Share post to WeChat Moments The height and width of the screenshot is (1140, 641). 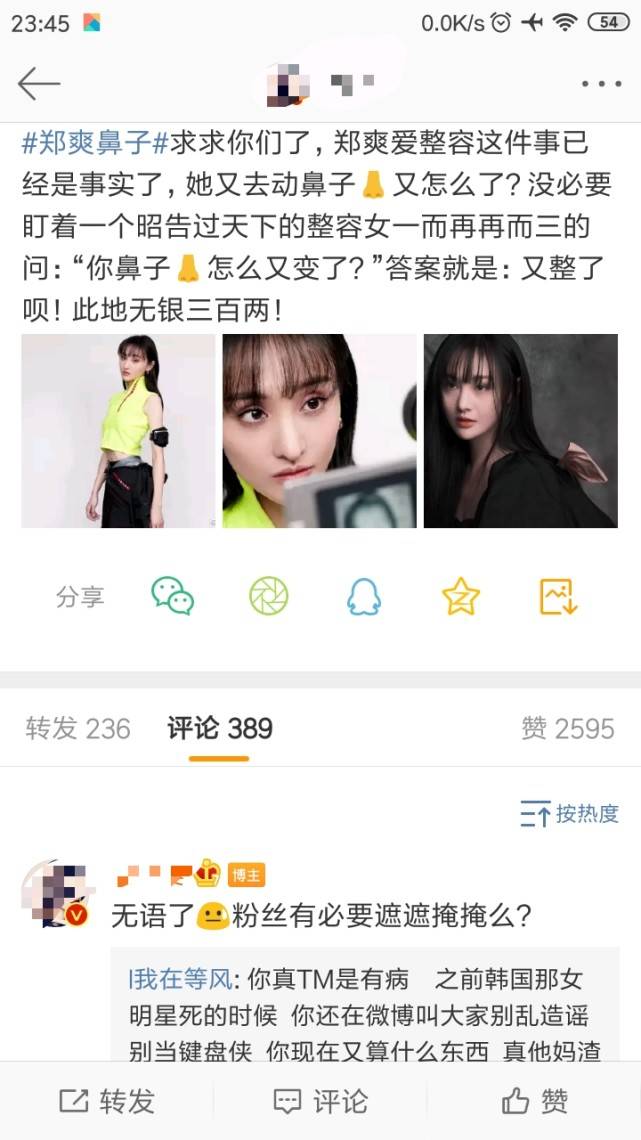(268, 597)
